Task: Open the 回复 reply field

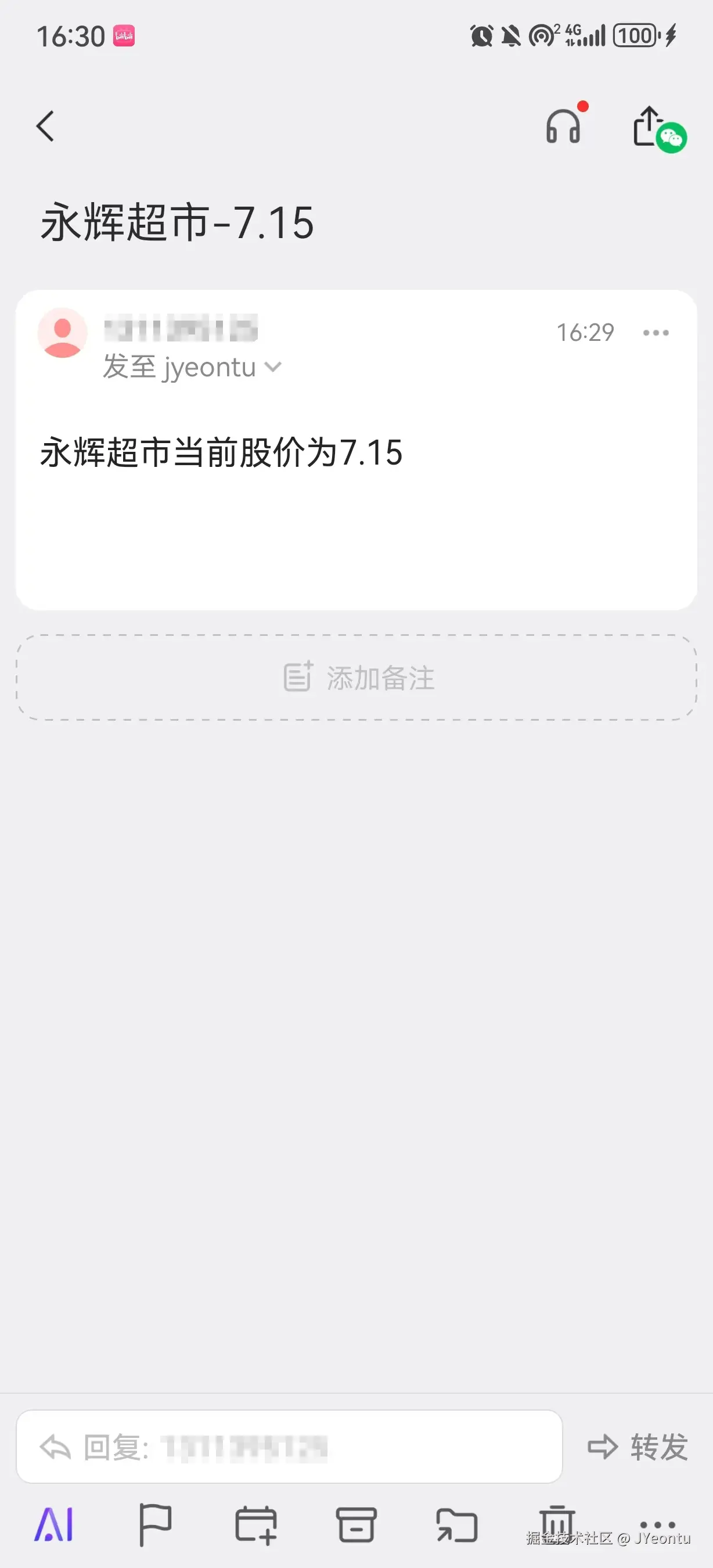Action: (x=290, y=1446)
